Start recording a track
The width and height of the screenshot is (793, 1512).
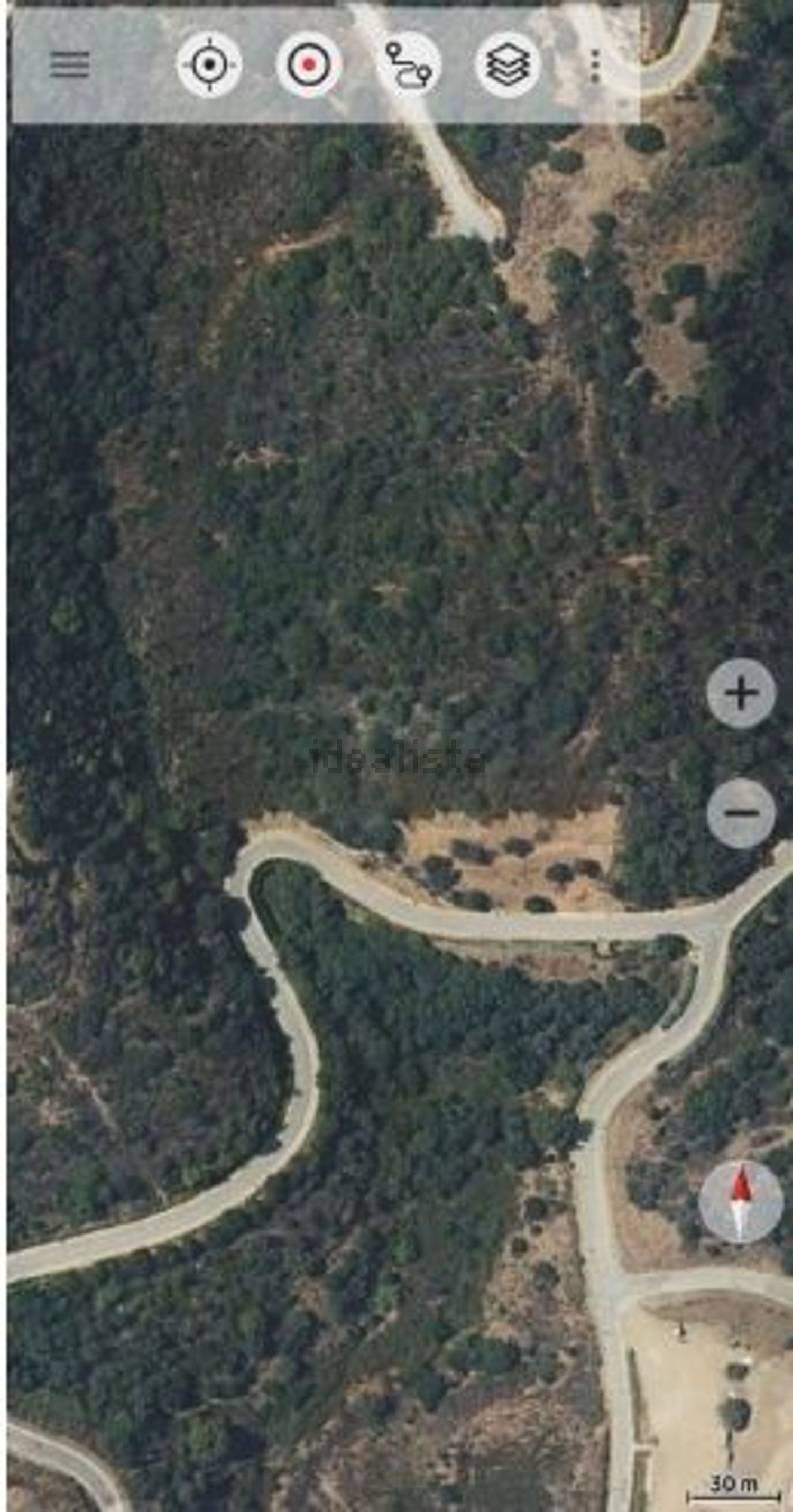(309, 64)
